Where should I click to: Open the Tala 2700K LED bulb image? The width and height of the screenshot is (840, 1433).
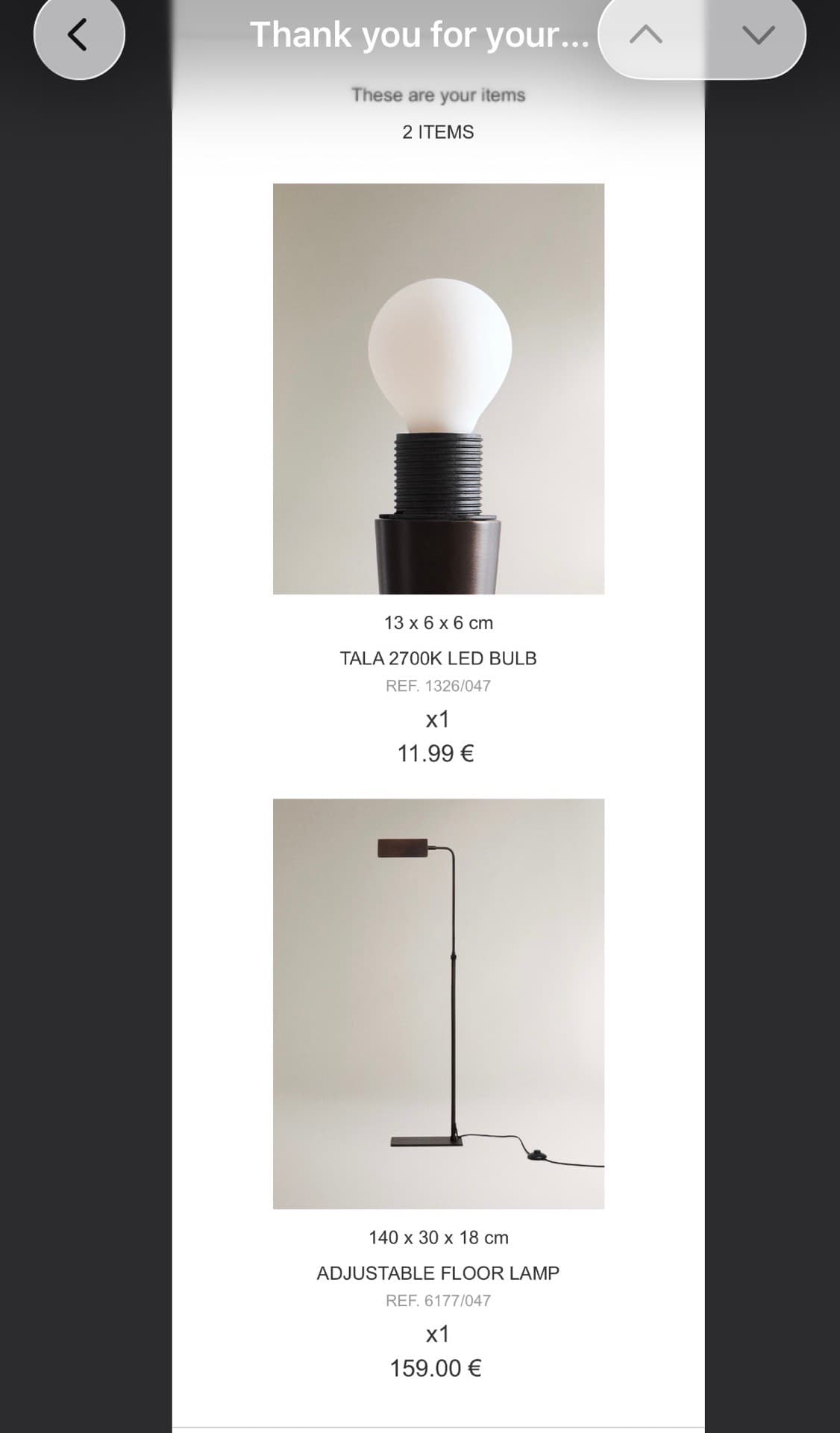tap(438, 389)
